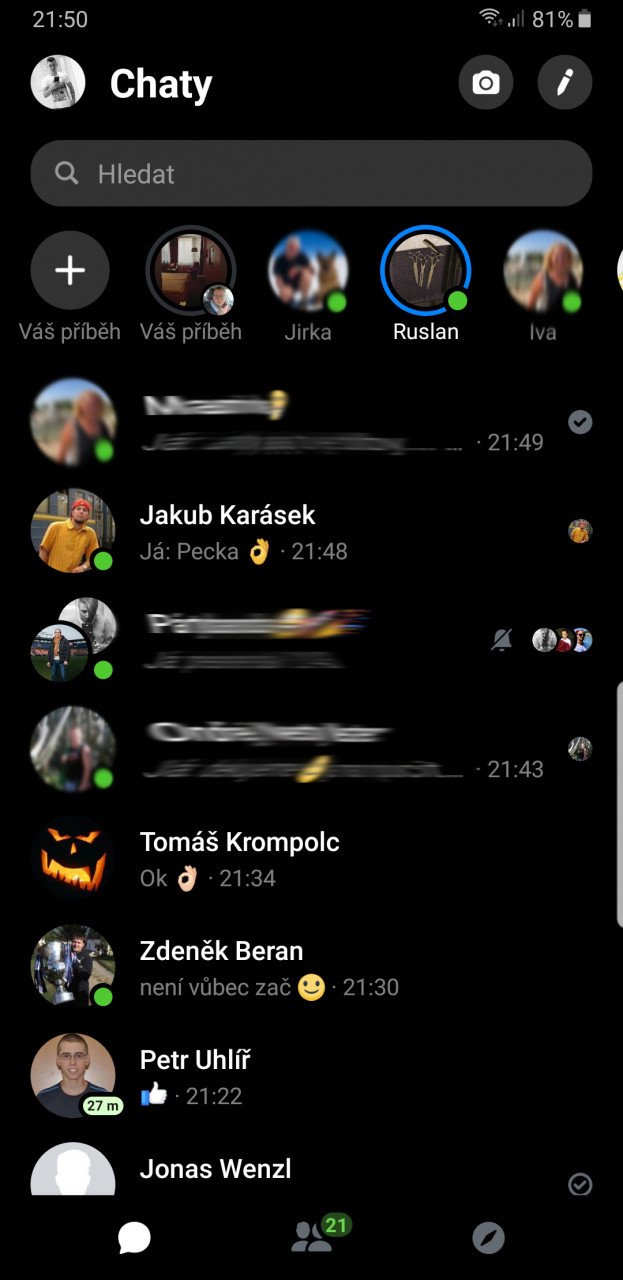This screenshot has height=1280, width=623.
Task: Open the chat with Petr Uhlíř
Action: (x=311, y=1076)
